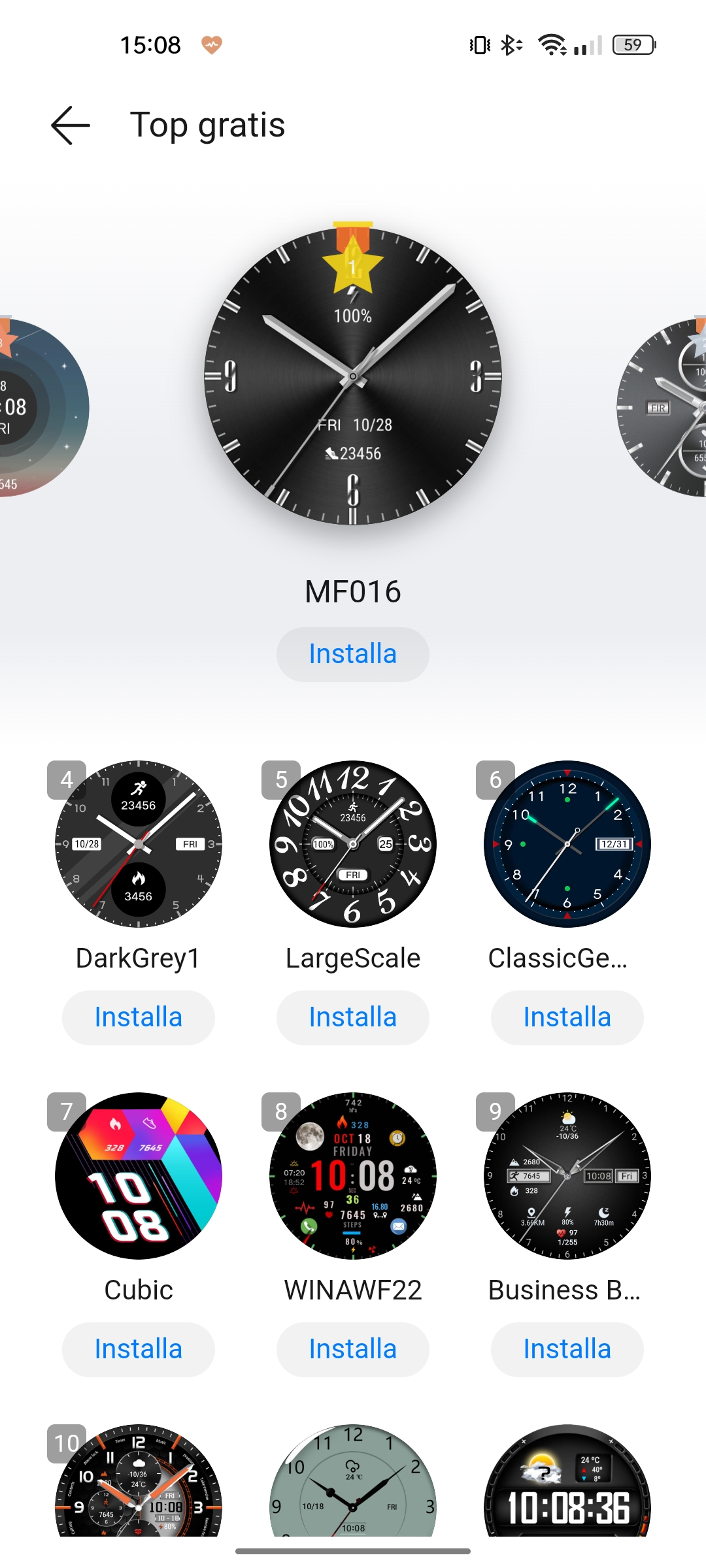Install the ClassicGe... watch face
Image resolution: width=706 pixels, height=1568 pixels.
tap(567, 1017)
